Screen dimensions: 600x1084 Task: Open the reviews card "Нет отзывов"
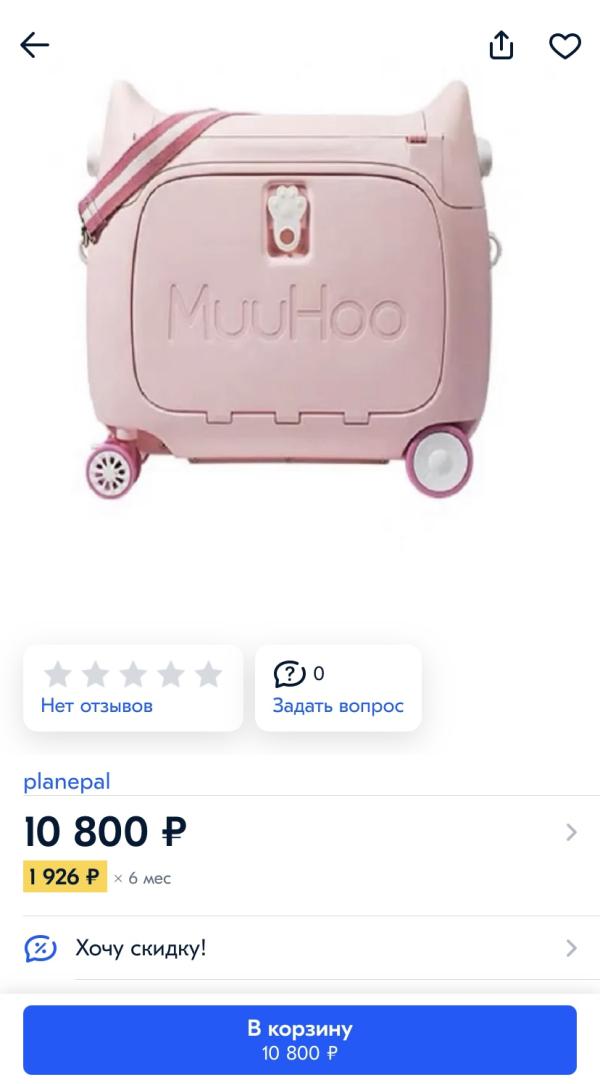[x=133, y=688]
